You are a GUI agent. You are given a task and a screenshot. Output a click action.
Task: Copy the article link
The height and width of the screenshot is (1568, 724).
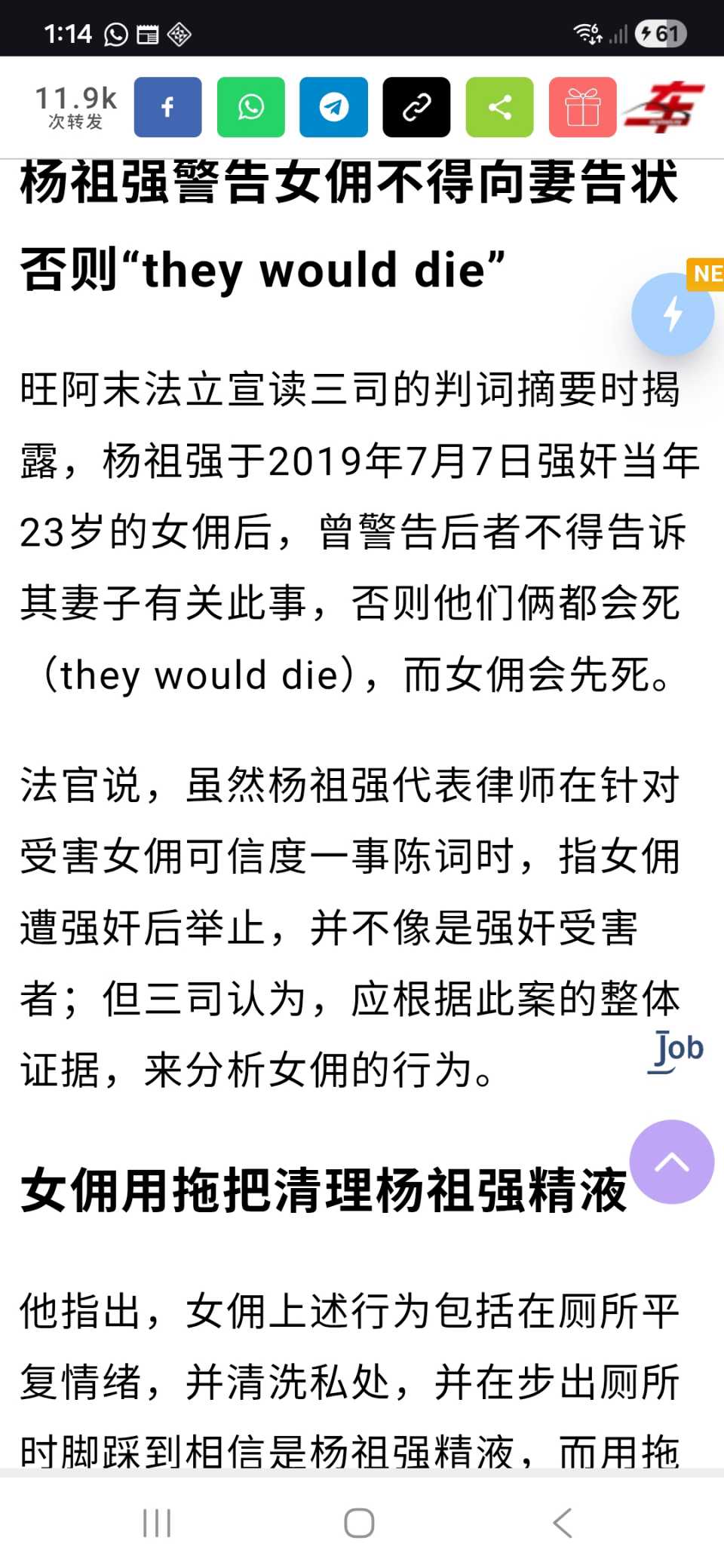[416, 107]
